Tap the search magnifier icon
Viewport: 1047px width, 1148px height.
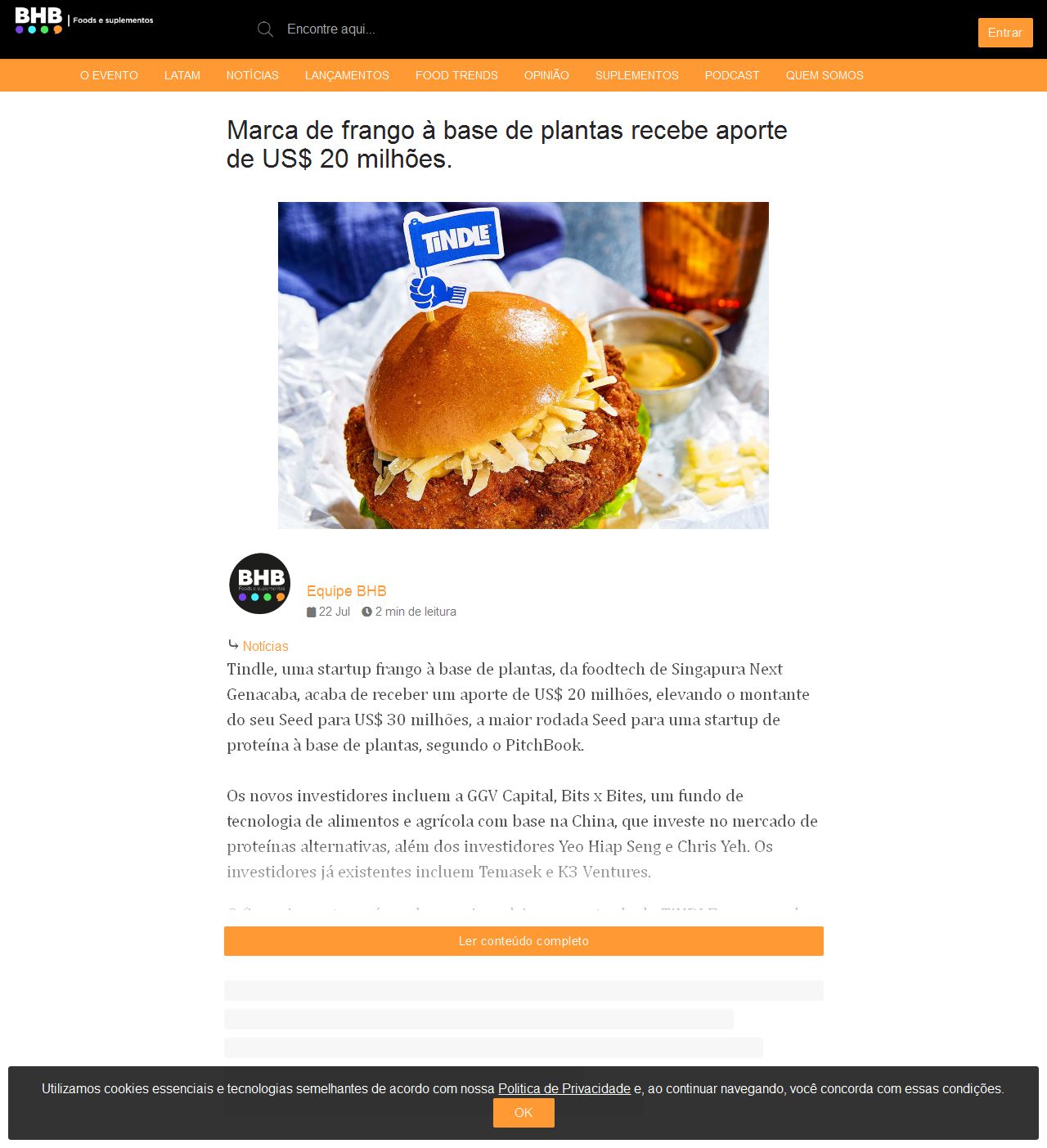265,29
